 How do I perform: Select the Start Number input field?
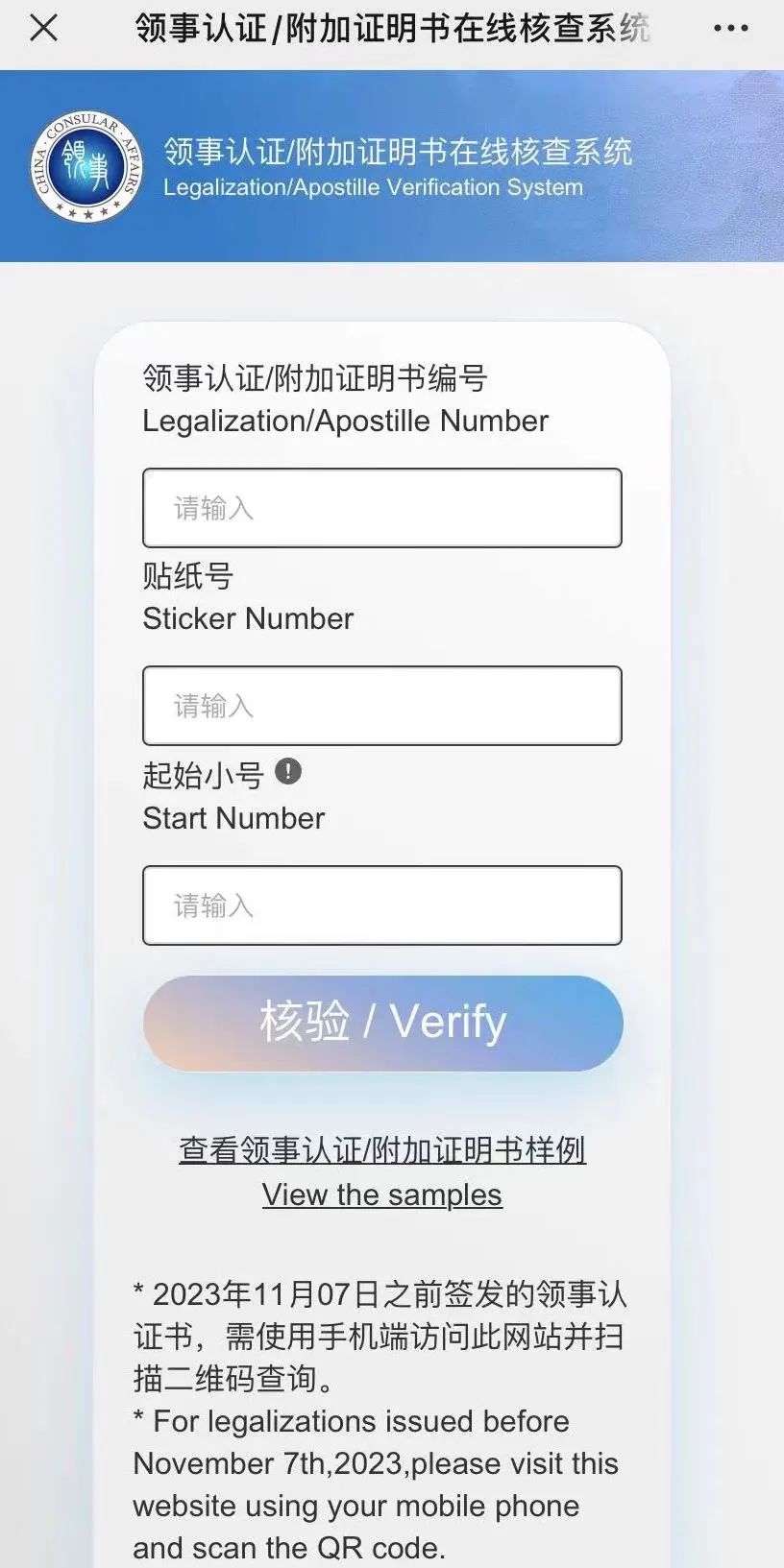(x=381, y=905)
